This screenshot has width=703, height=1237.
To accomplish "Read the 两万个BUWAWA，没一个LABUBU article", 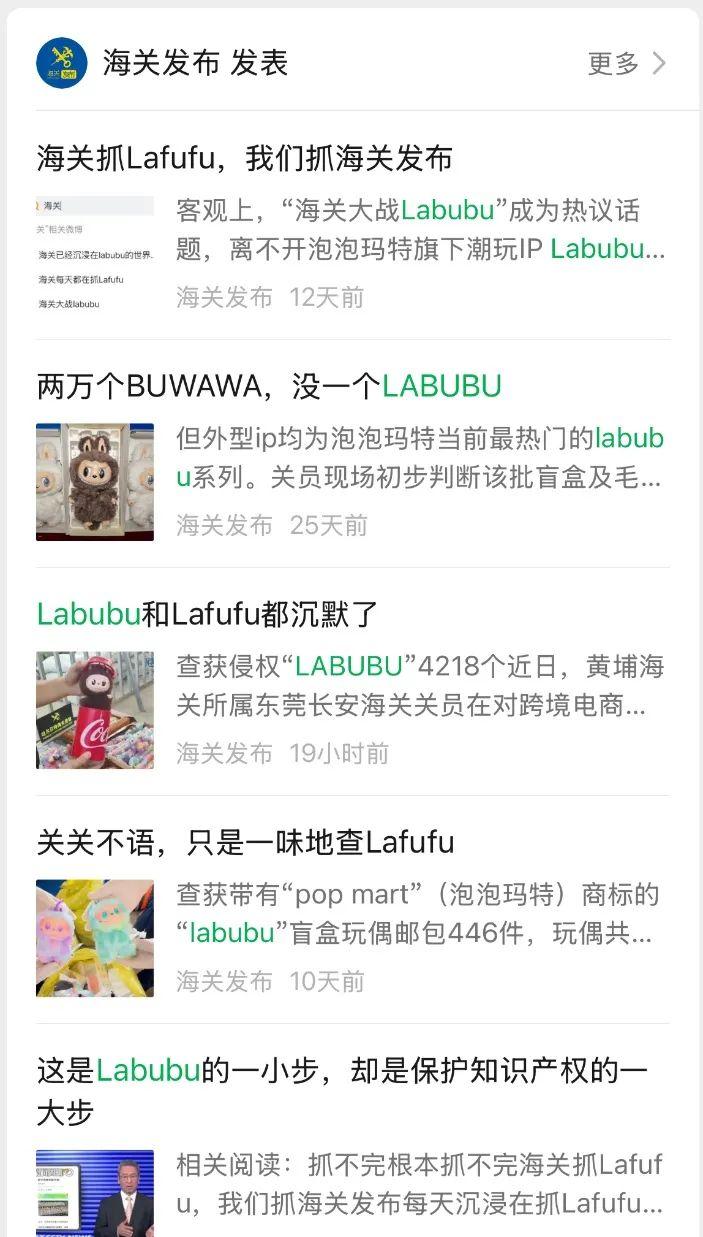I will click(269, 386).
